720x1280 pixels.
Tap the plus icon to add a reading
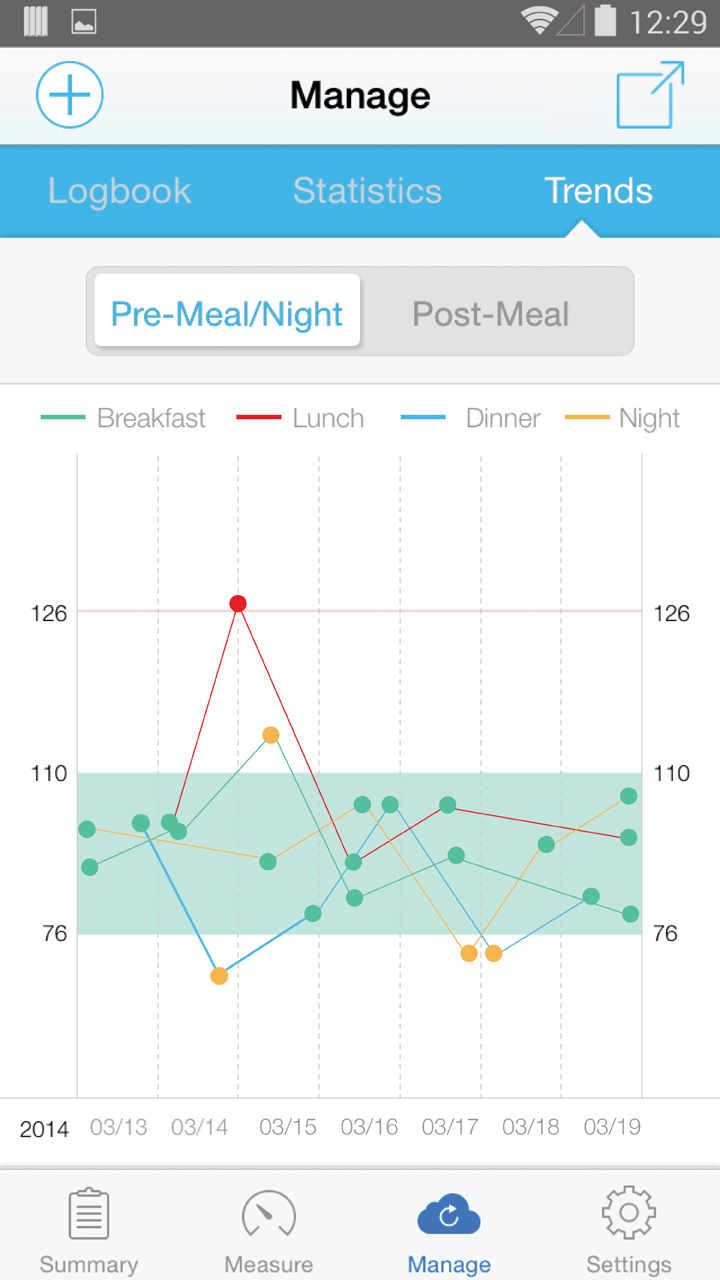pyautogui.click(x=69, y=95)
